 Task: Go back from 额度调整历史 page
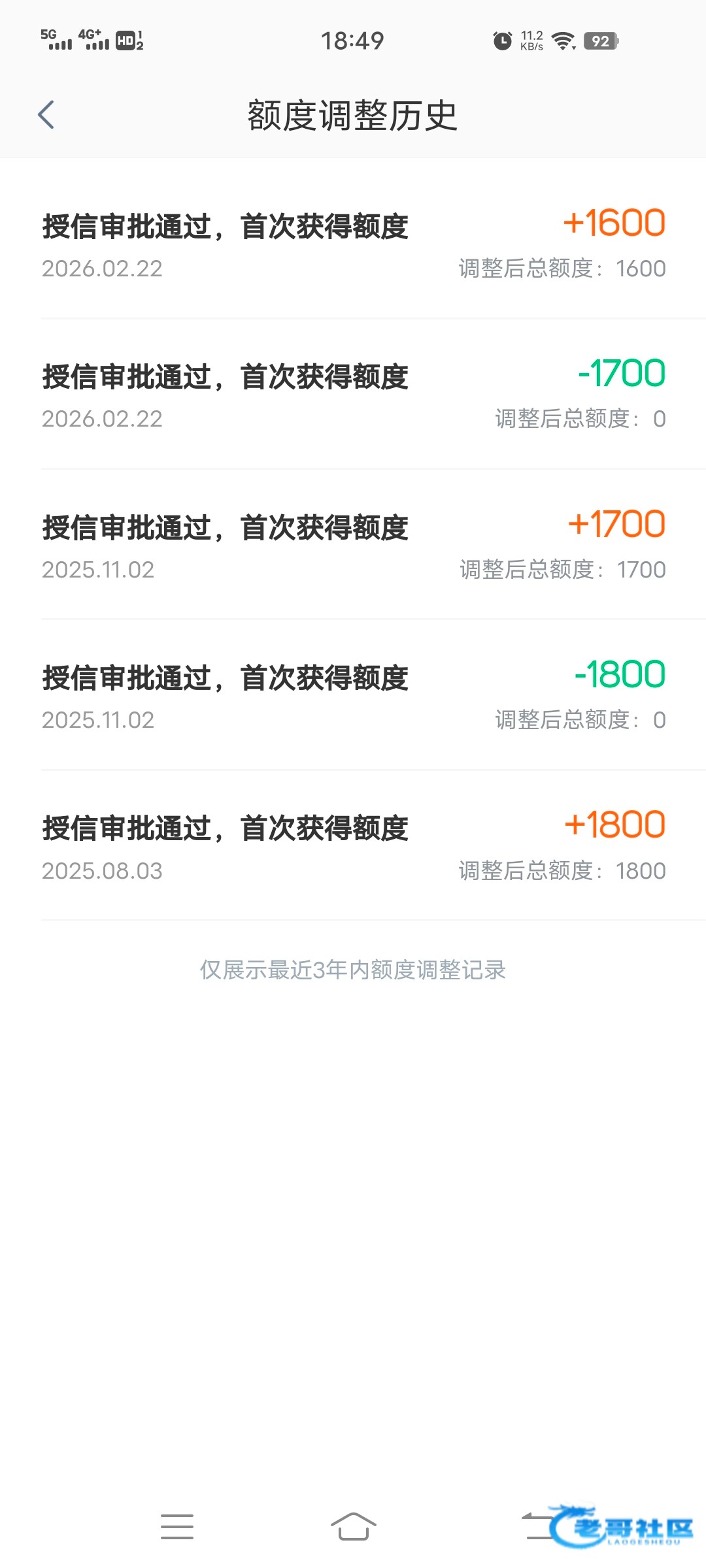pyautogui.click(x=46, y=116)
